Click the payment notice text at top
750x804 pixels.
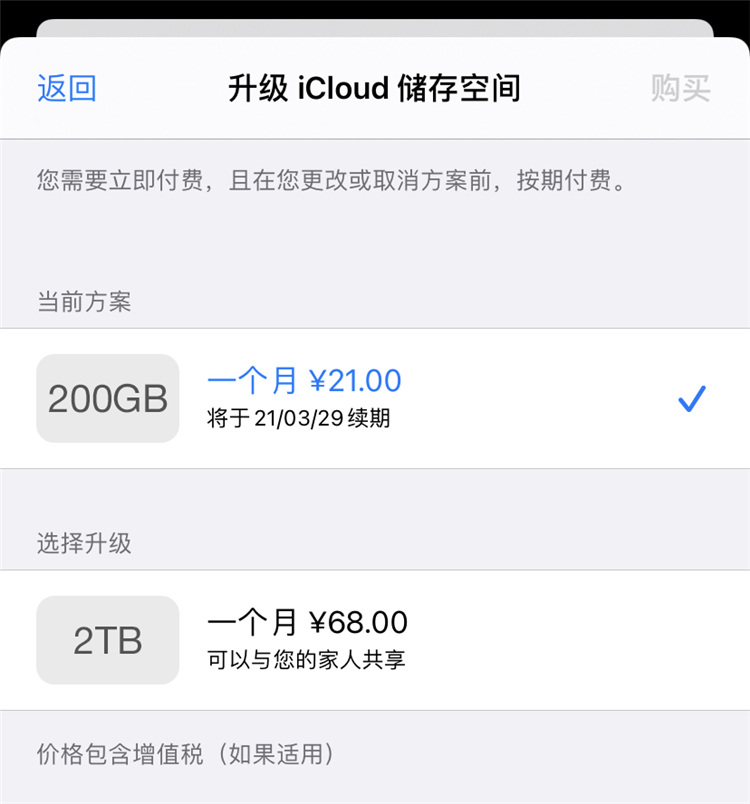click(x=330, y=181)
